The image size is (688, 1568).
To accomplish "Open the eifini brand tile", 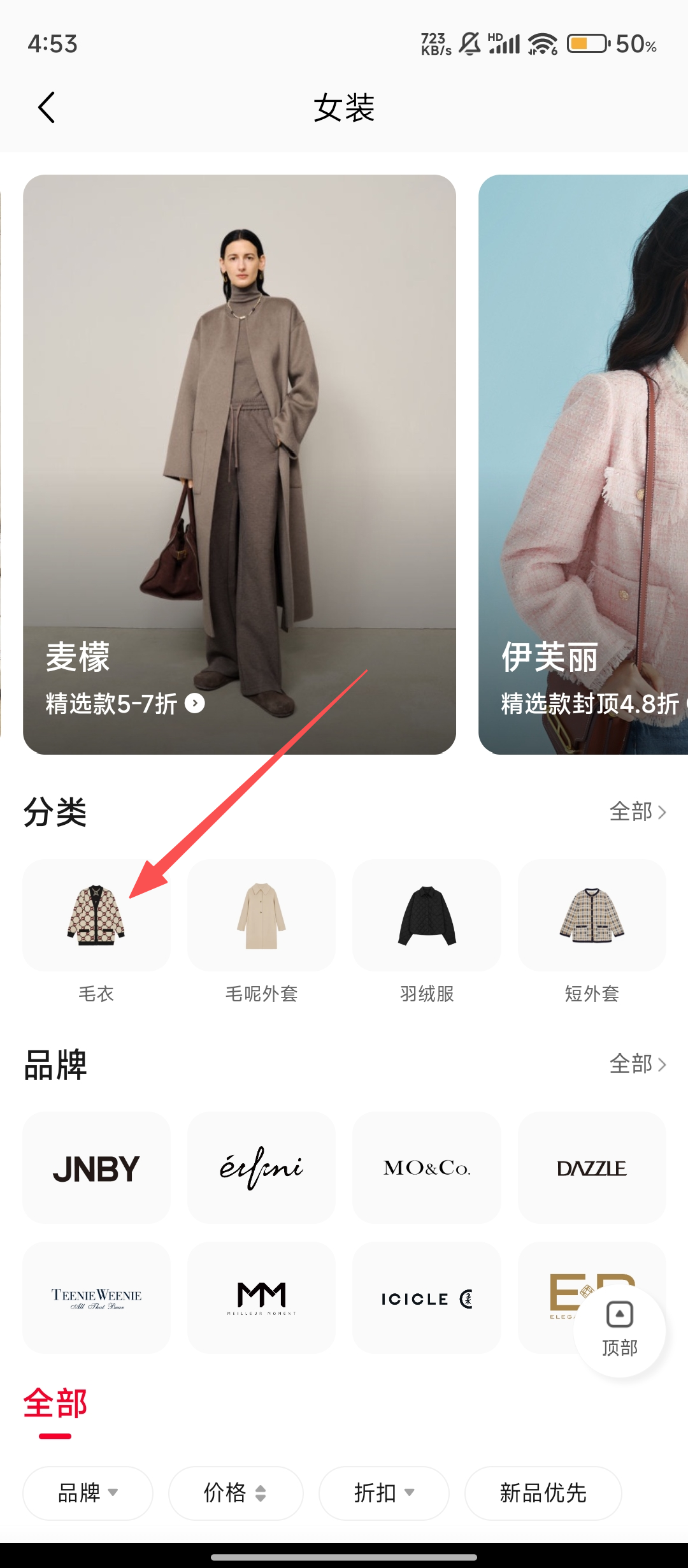I will coord(261,1168).
